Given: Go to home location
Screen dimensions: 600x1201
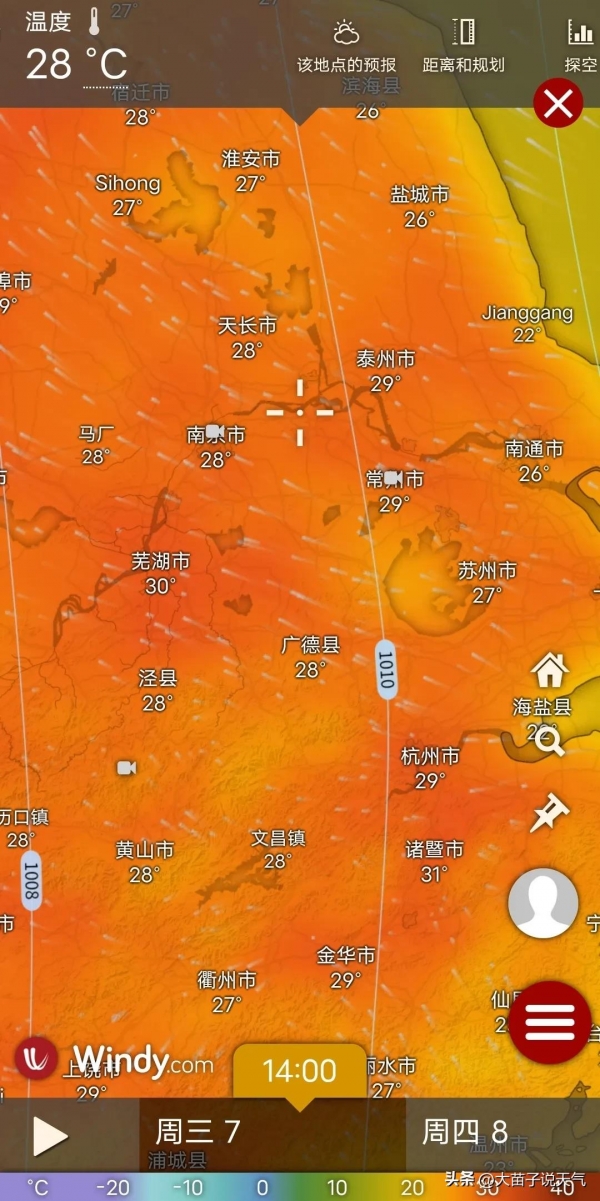Looking at the screenshot, I should (x=549, y=669).
